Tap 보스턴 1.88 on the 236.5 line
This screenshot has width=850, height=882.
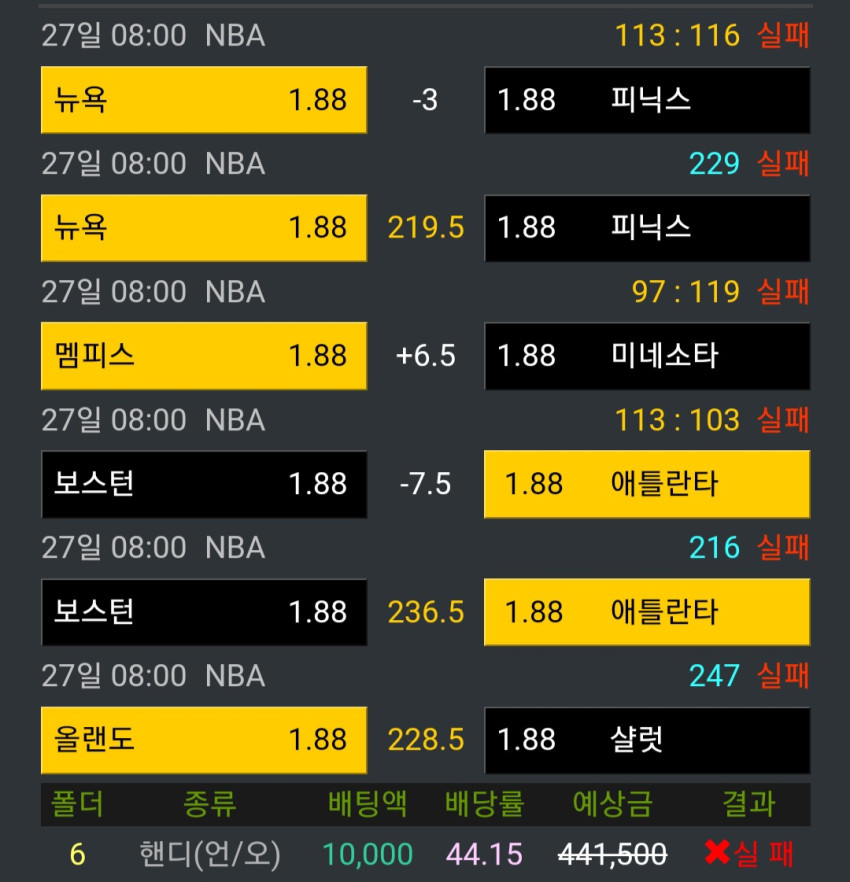pos(204,612)
